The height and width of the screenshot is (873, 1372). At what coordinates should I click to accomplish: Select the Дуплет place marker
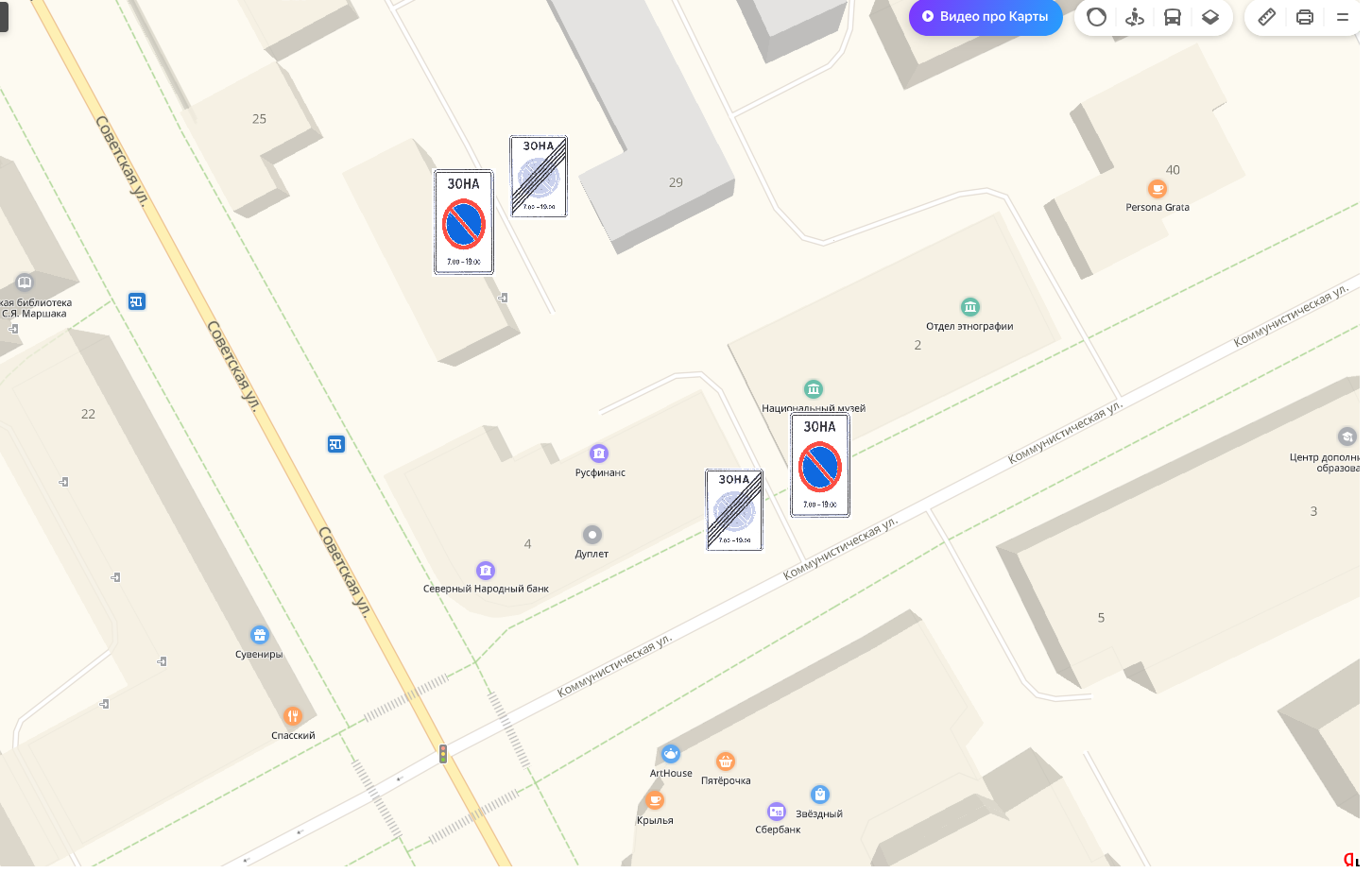[592, 535]
